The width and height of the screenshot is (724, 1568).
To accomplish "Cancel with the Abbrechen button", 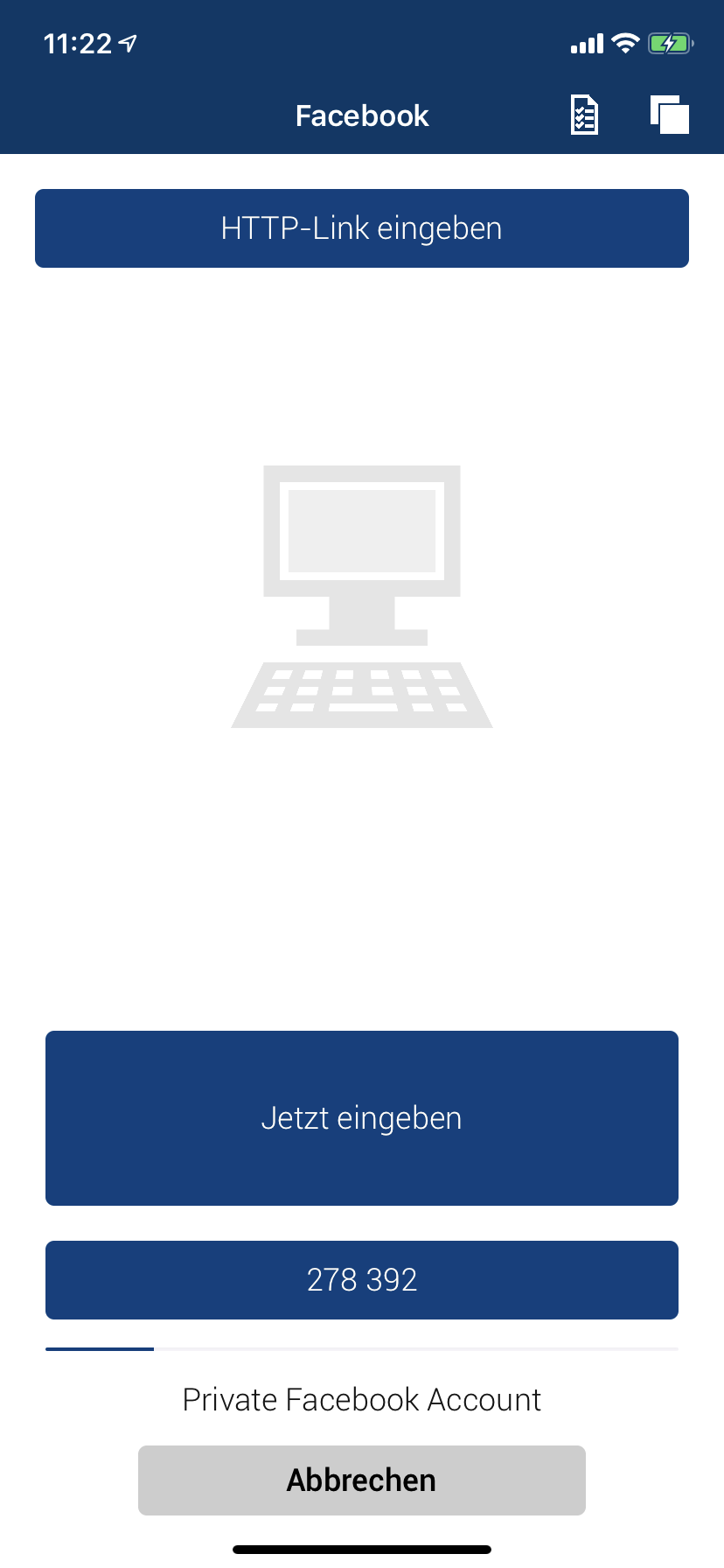I will tap(362, 1480).
